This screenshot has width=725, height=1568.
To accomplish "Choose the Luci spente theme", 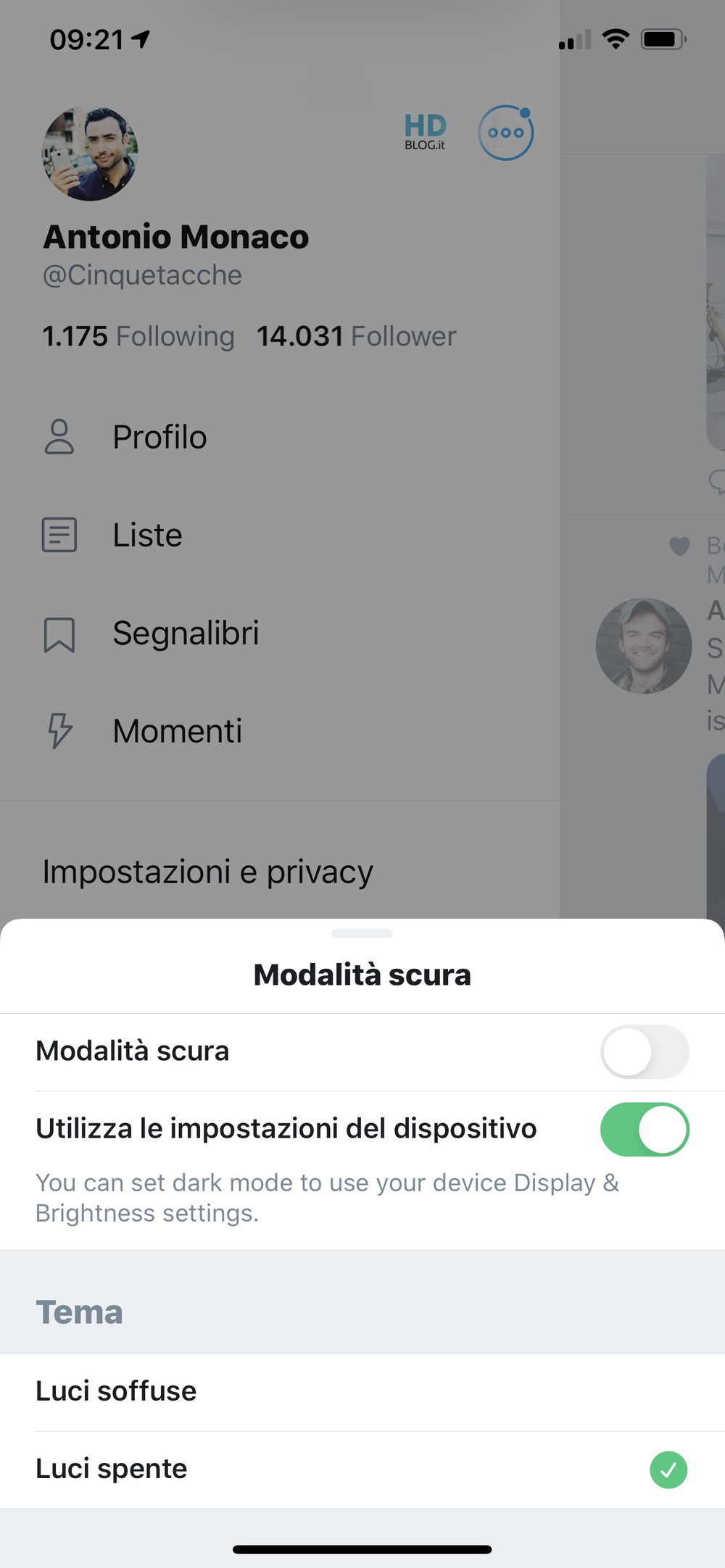I will click(x=362, y=1469).
